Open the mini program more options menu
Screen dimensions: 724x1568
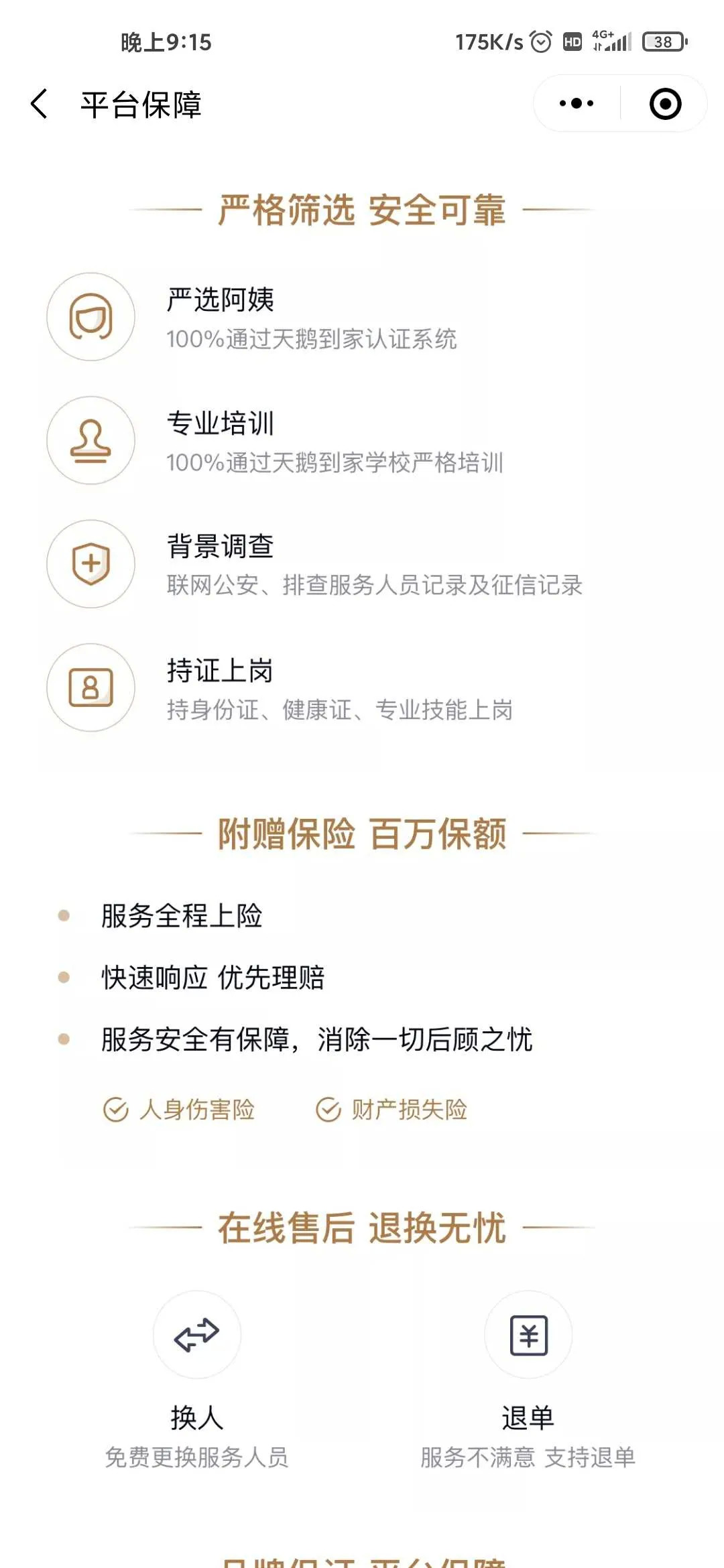[577, 104]
